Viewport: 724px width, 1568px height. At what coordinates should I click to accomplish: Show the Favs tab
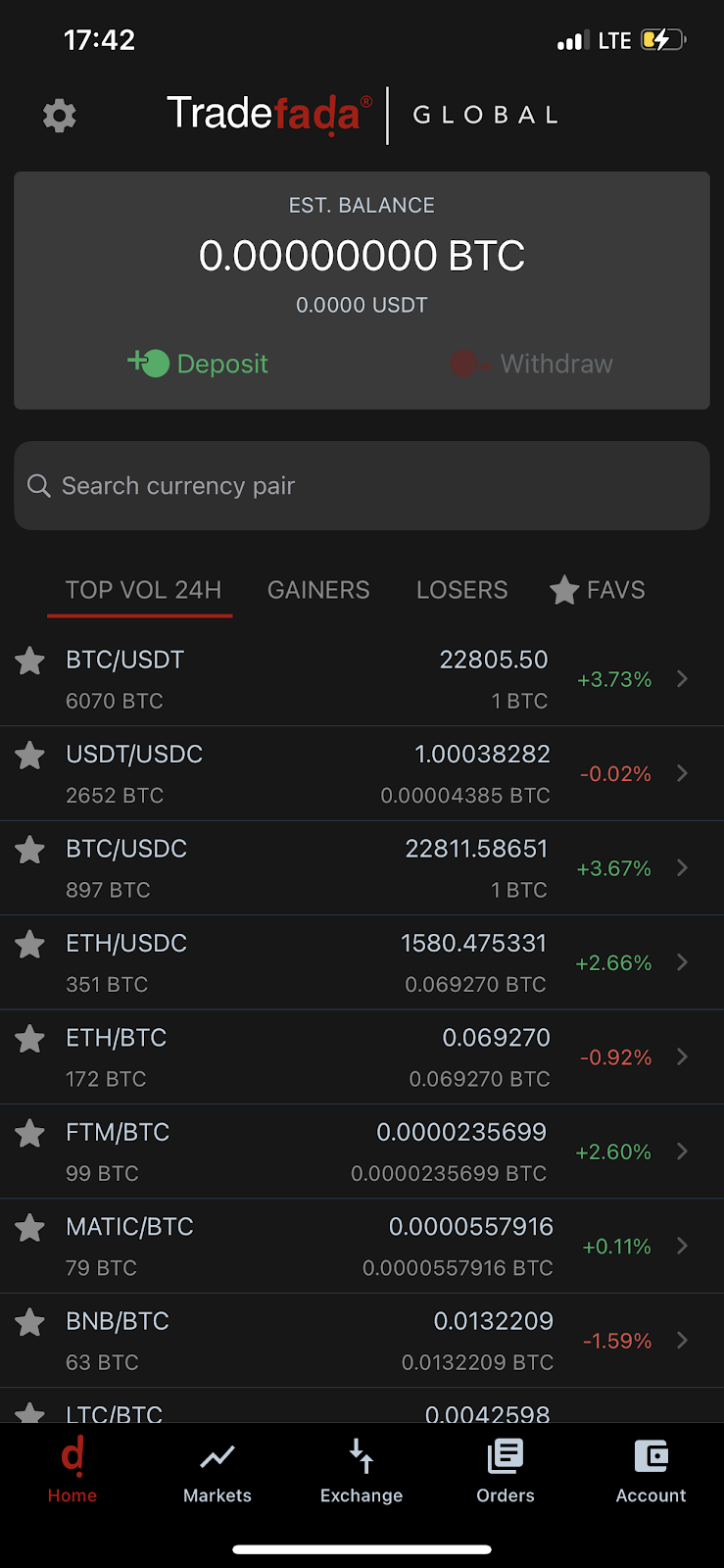pos(598,590)
